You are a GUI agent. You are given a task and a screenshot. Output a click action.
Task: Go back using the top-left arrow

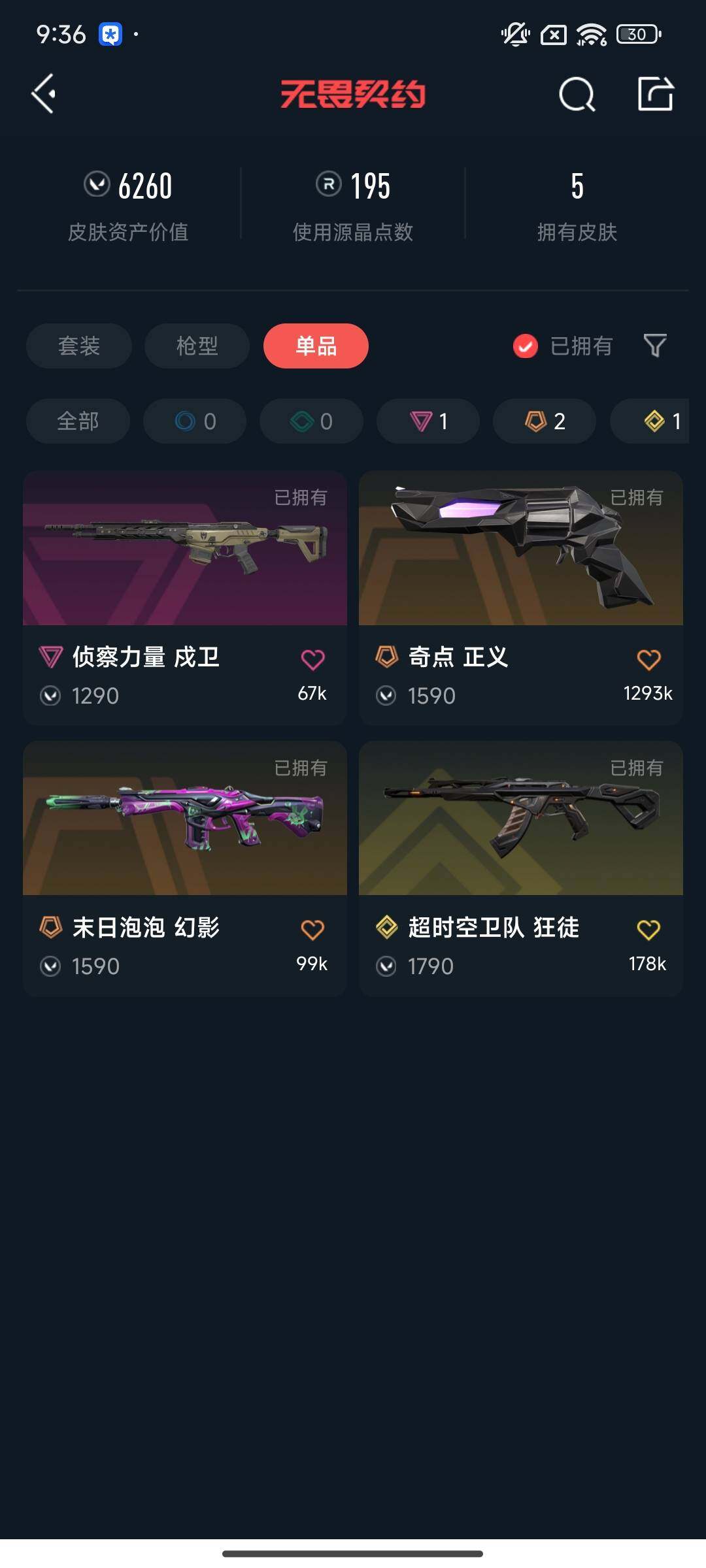click(44, 94)
